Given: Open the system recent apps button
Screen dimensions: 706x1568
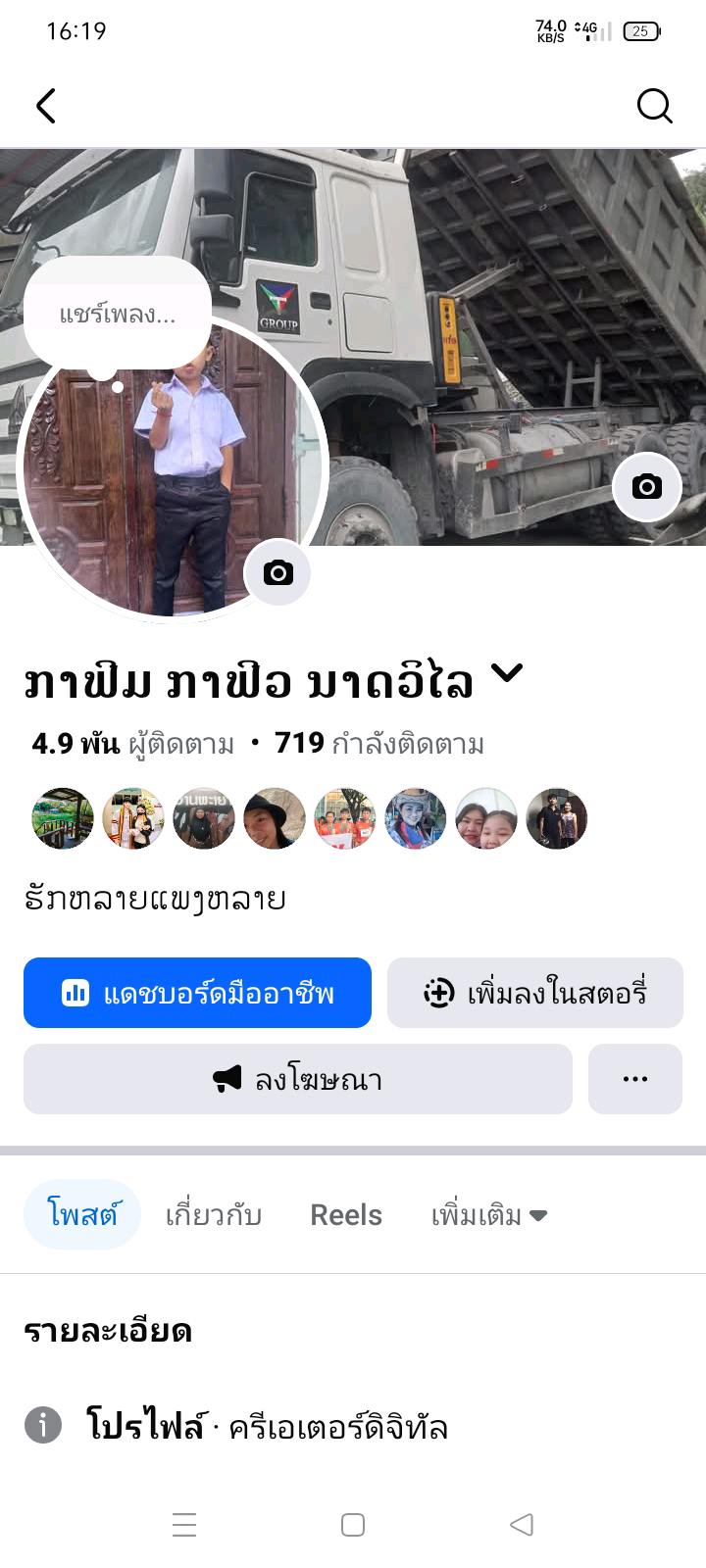Looking at the screenshot, I should point(184,1525).
